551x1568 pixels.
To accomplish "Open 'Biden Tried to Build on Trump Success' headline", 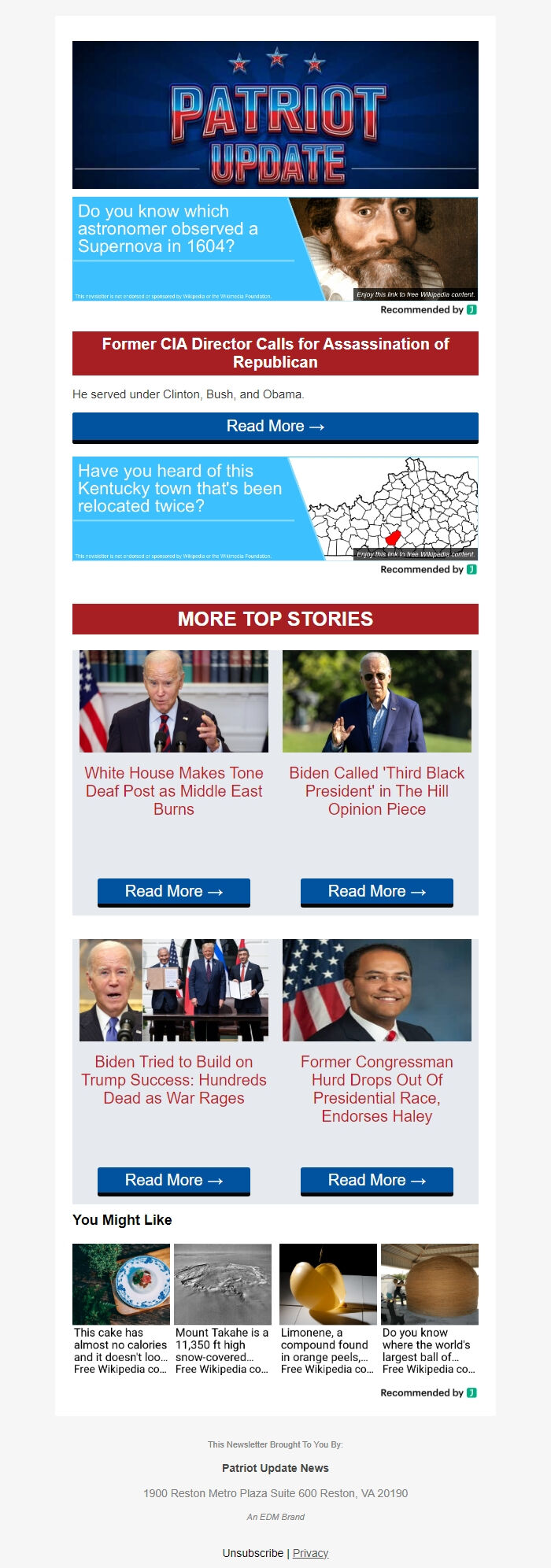I will (x=174, y=1080).
